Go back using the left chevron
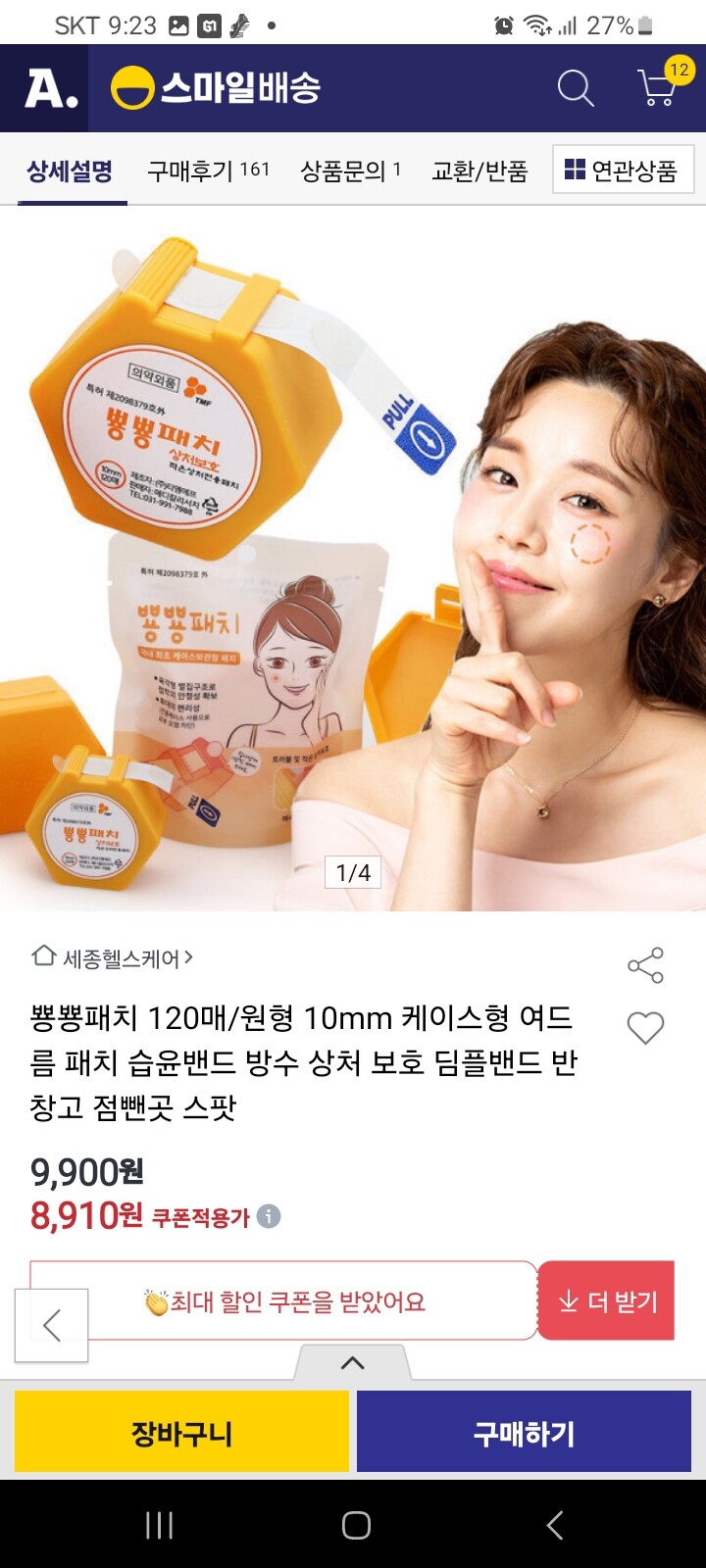This screenshot has height=1568, width=706. click(x=50, y=1325)
